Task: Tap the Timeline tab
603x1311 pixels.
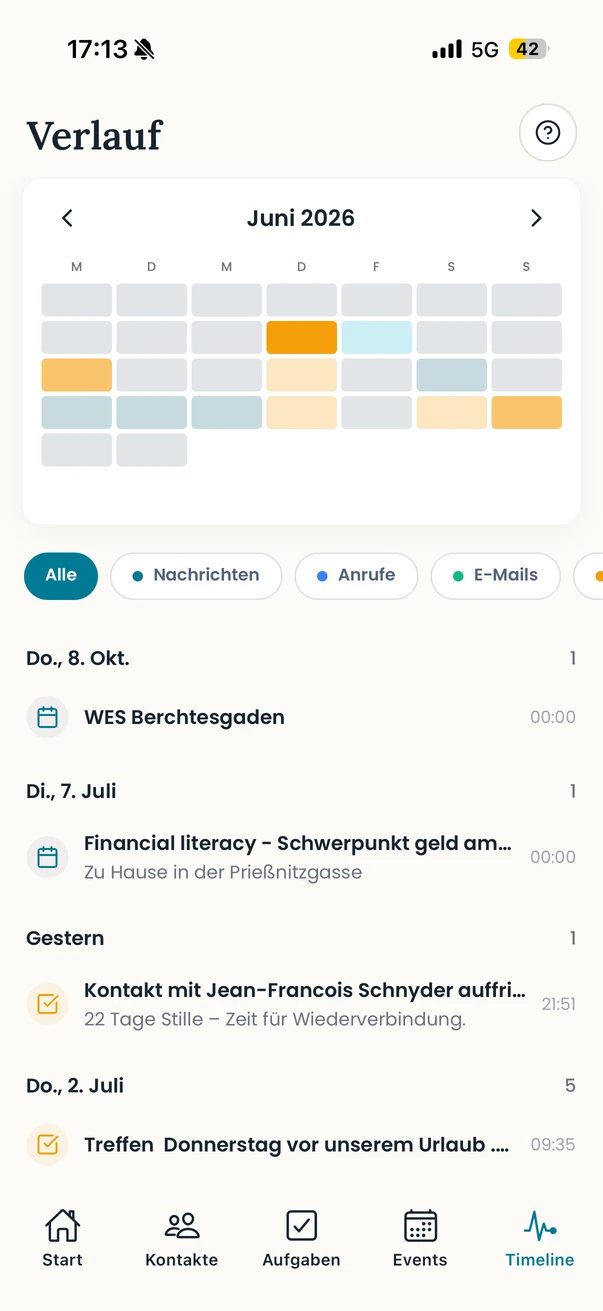Action: pos(540,1238)
